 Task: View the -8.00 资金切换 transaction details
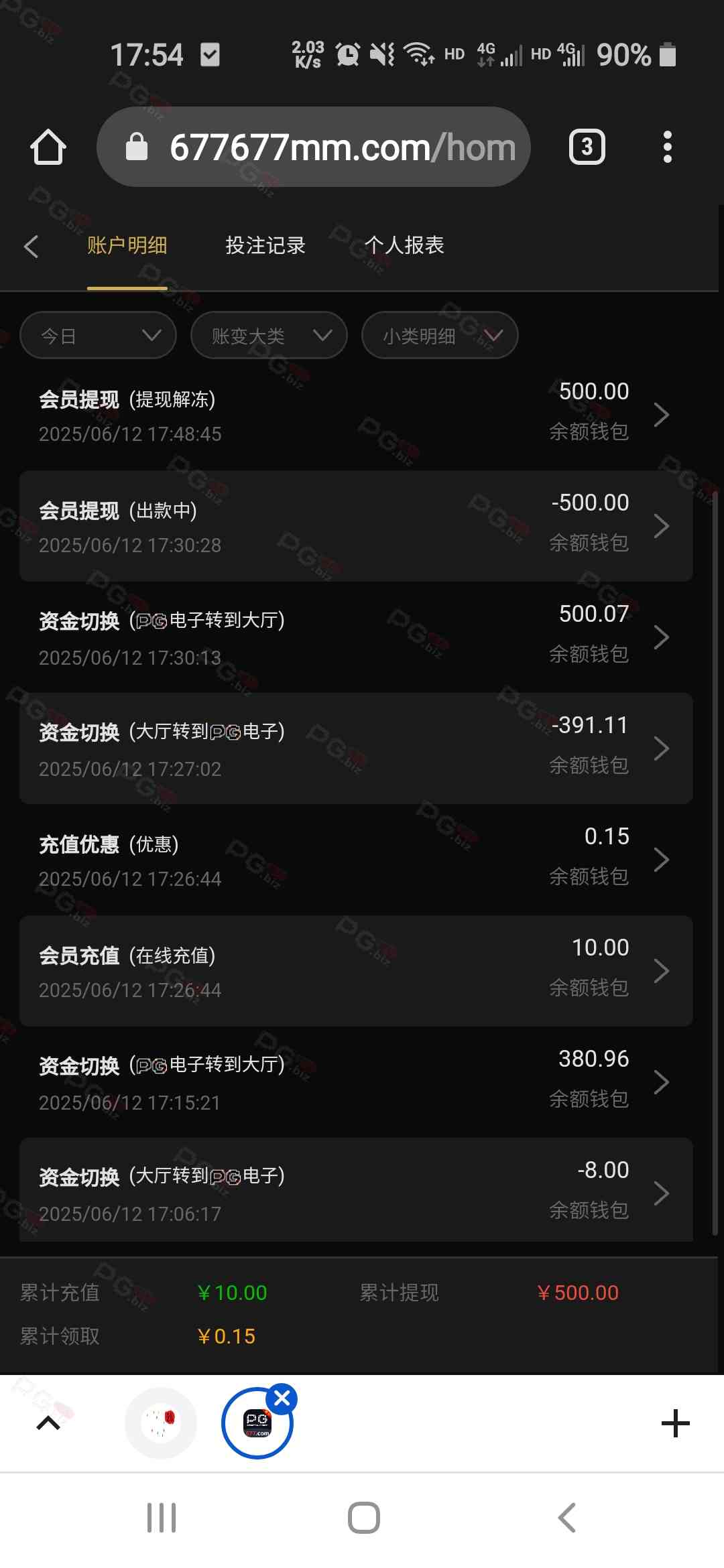(355, 1192)
